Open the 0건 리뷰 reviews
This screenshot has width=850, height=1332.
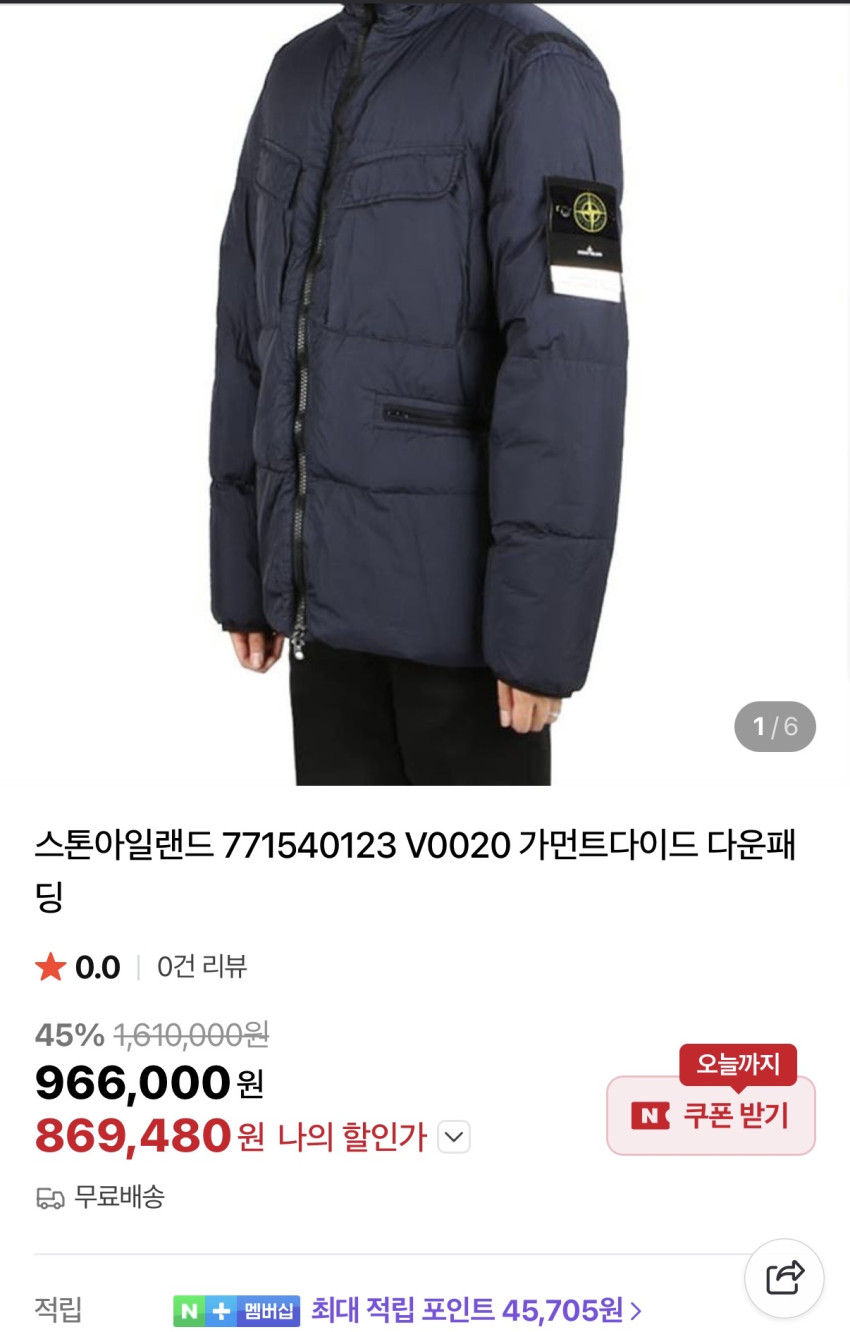coord(202,967)
